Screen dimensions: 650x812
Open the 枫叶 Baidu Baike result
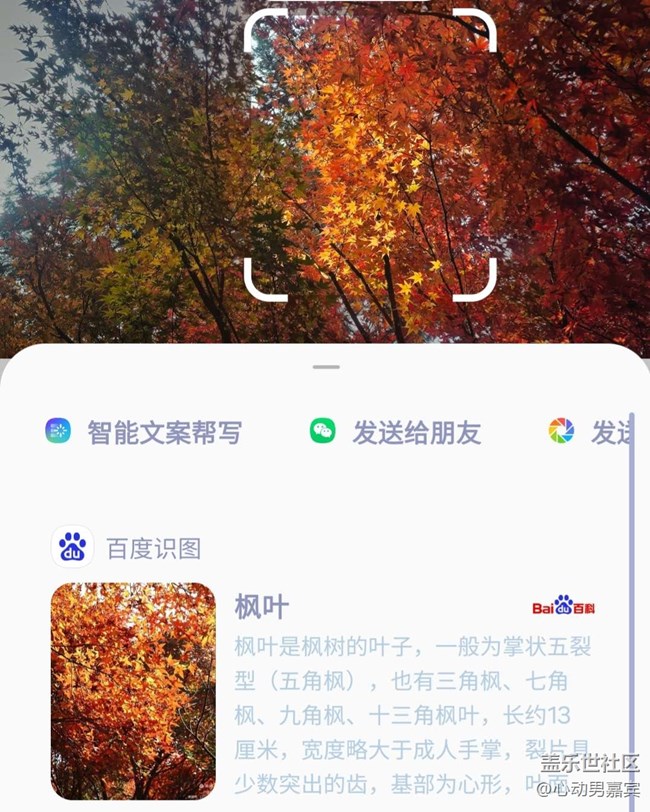pos(262,607)
